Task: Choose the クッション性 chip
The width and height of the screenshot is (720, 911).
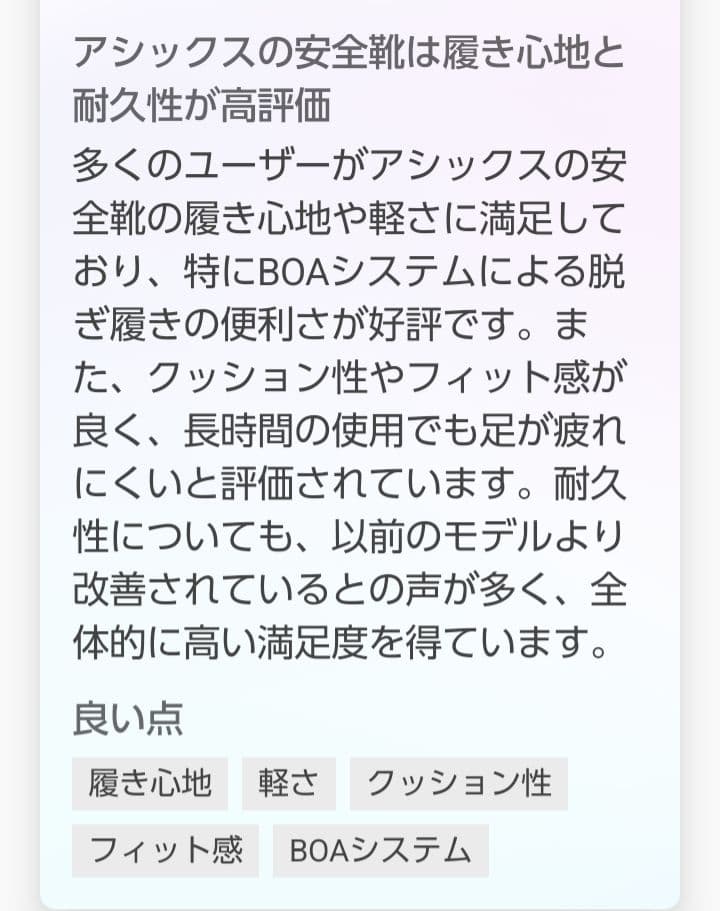Action: (x=458, y=783)
